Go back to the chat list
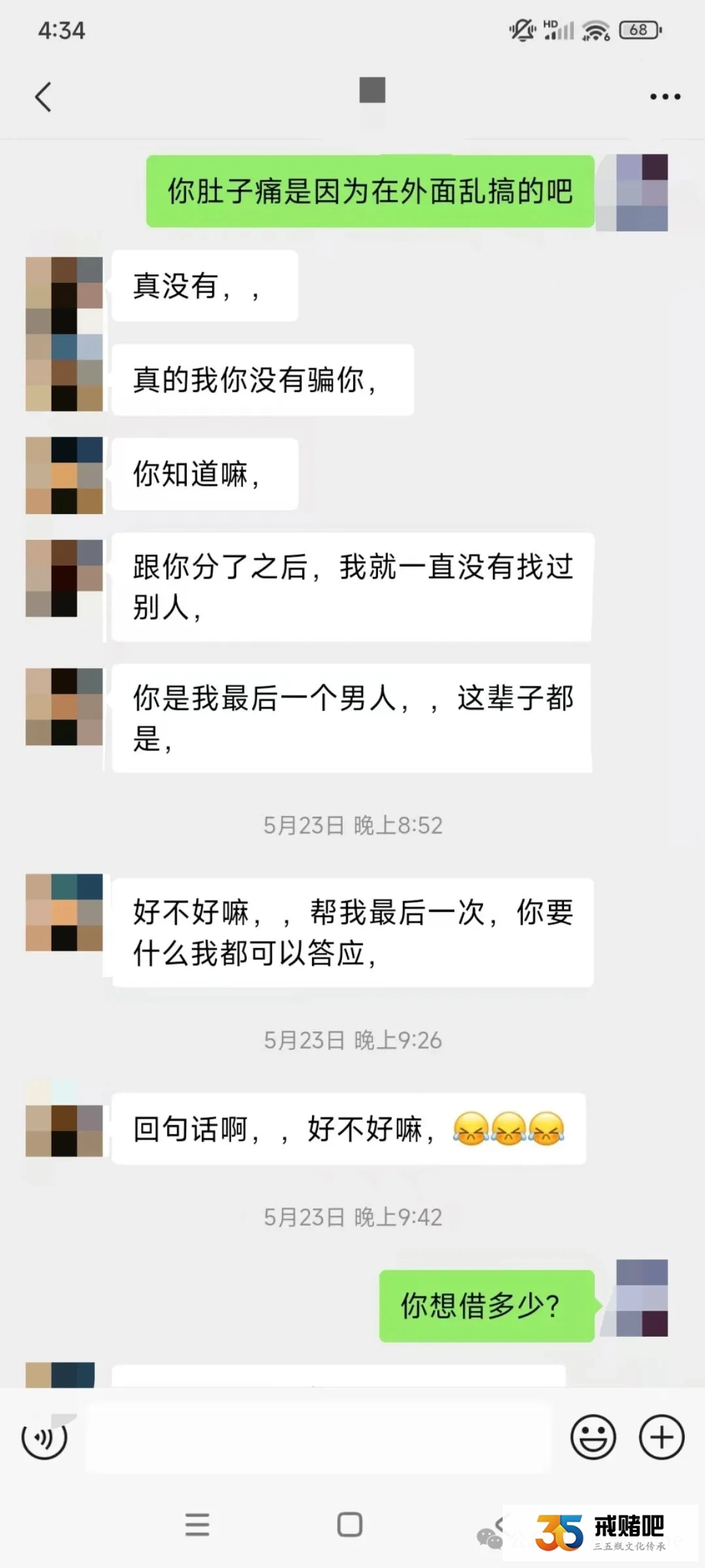This screenshot has width=705, height=1568. coord(43,97)
